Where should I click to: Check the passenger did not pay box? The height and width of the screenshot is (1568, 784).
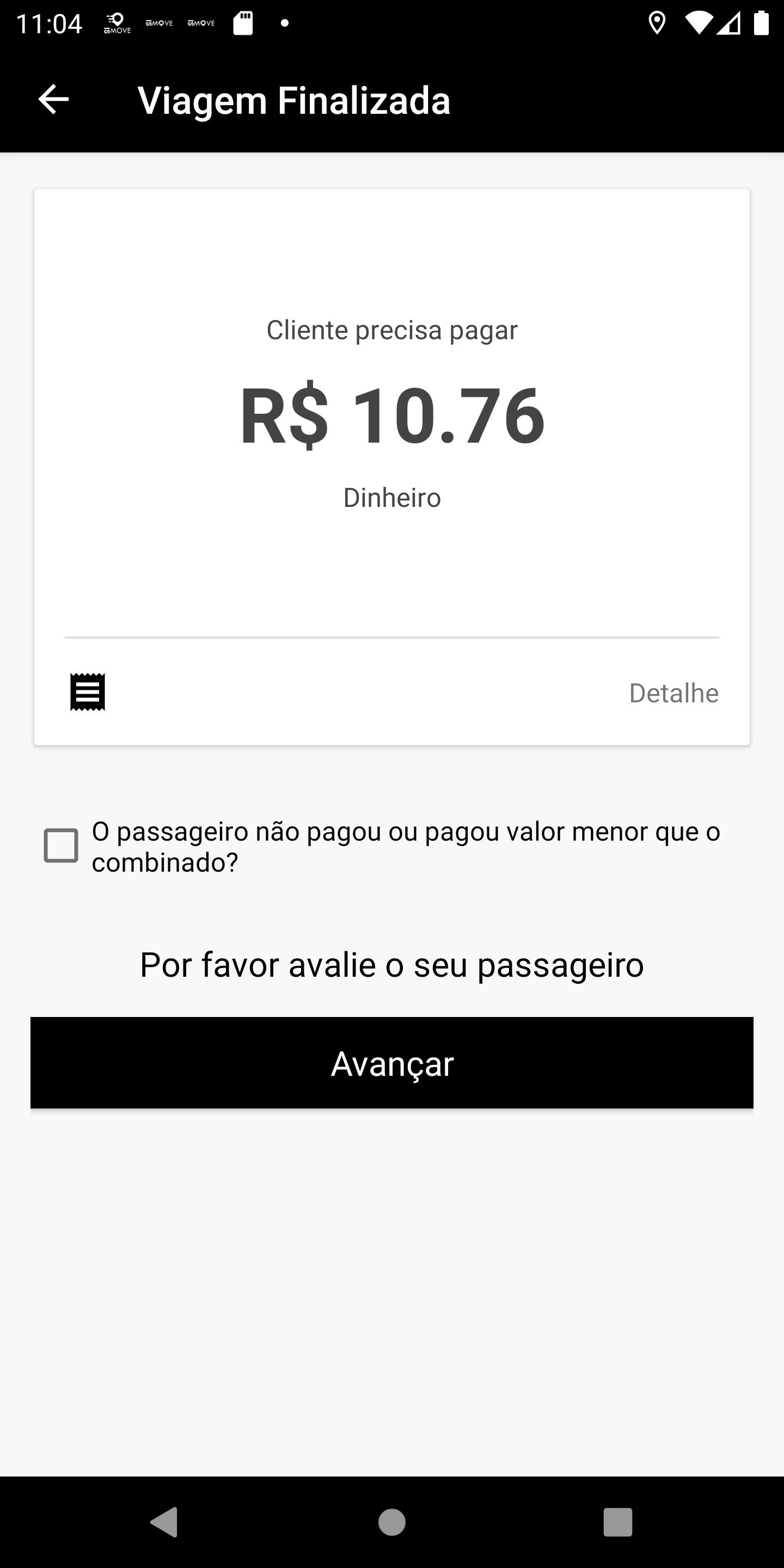click(x=61, y=846)
